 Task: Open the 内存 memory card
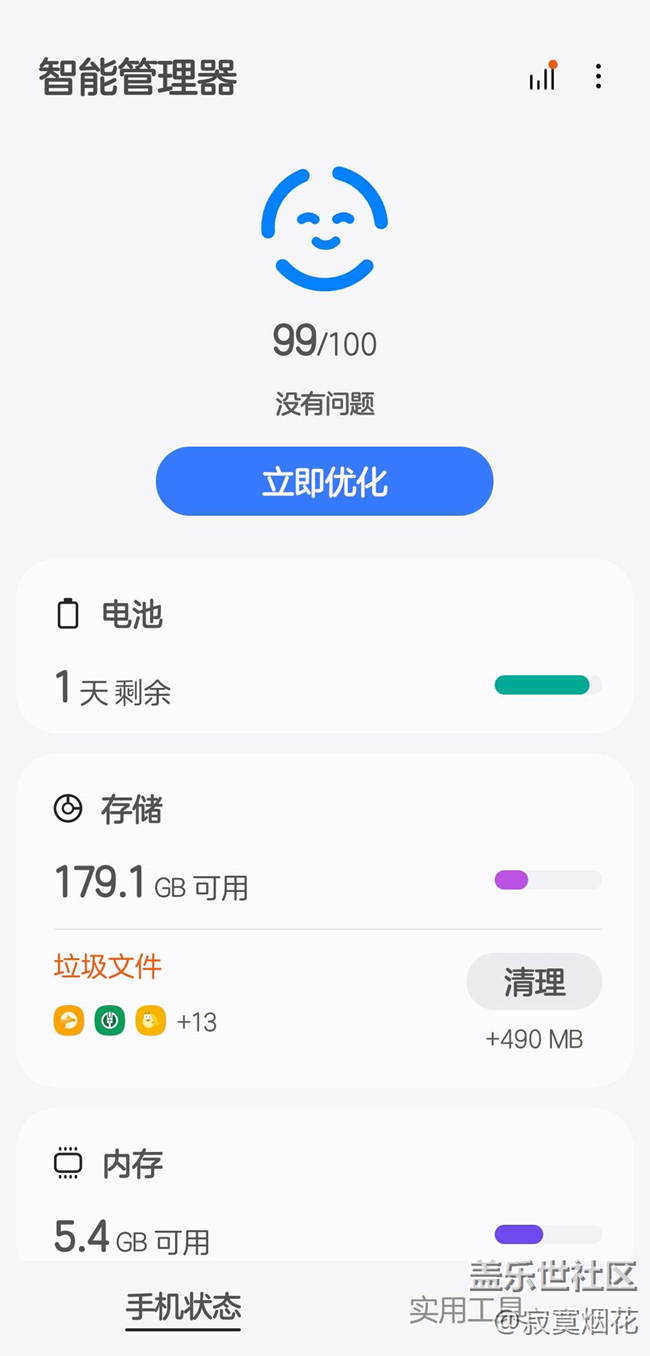pos(324,1183)
